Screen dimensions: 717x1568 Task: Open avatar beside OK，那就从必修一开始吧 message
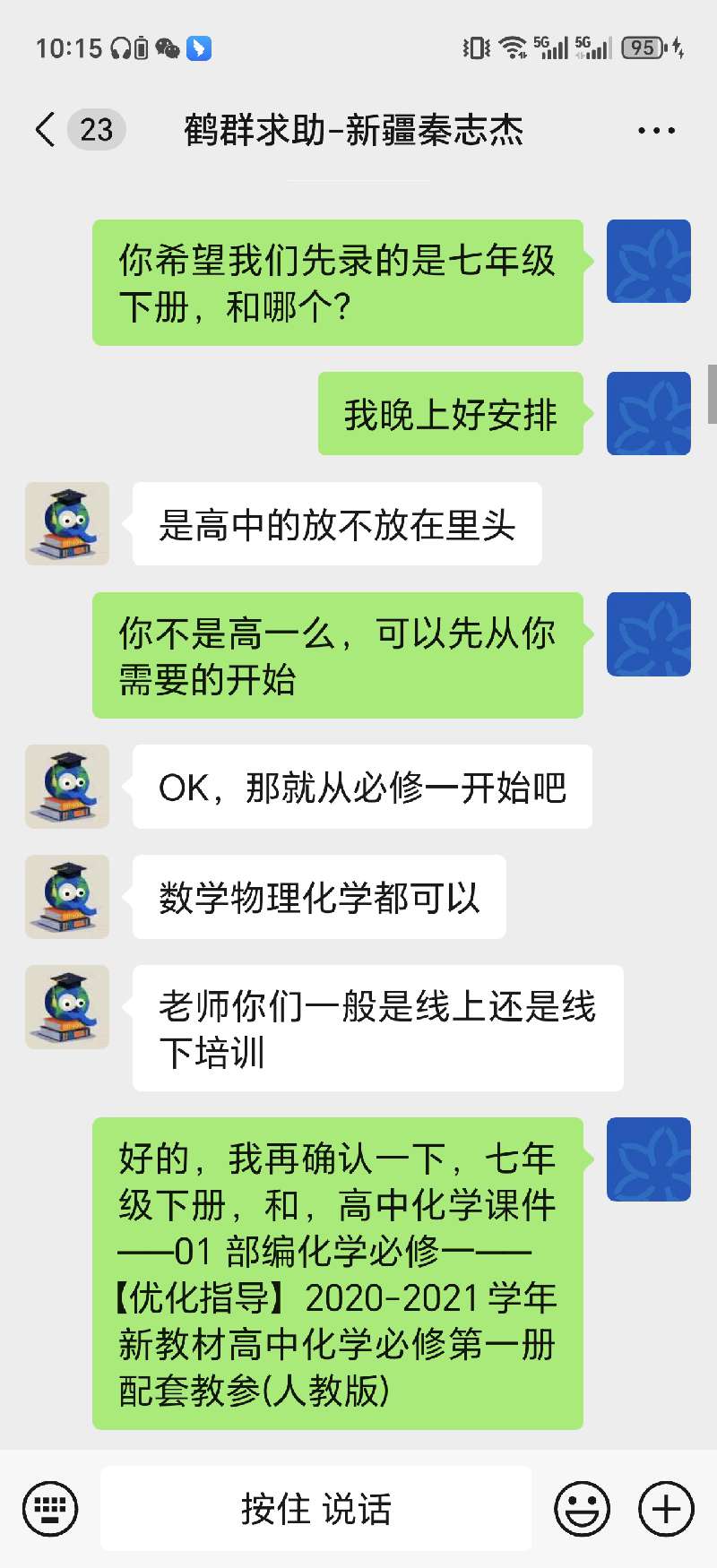67,787
